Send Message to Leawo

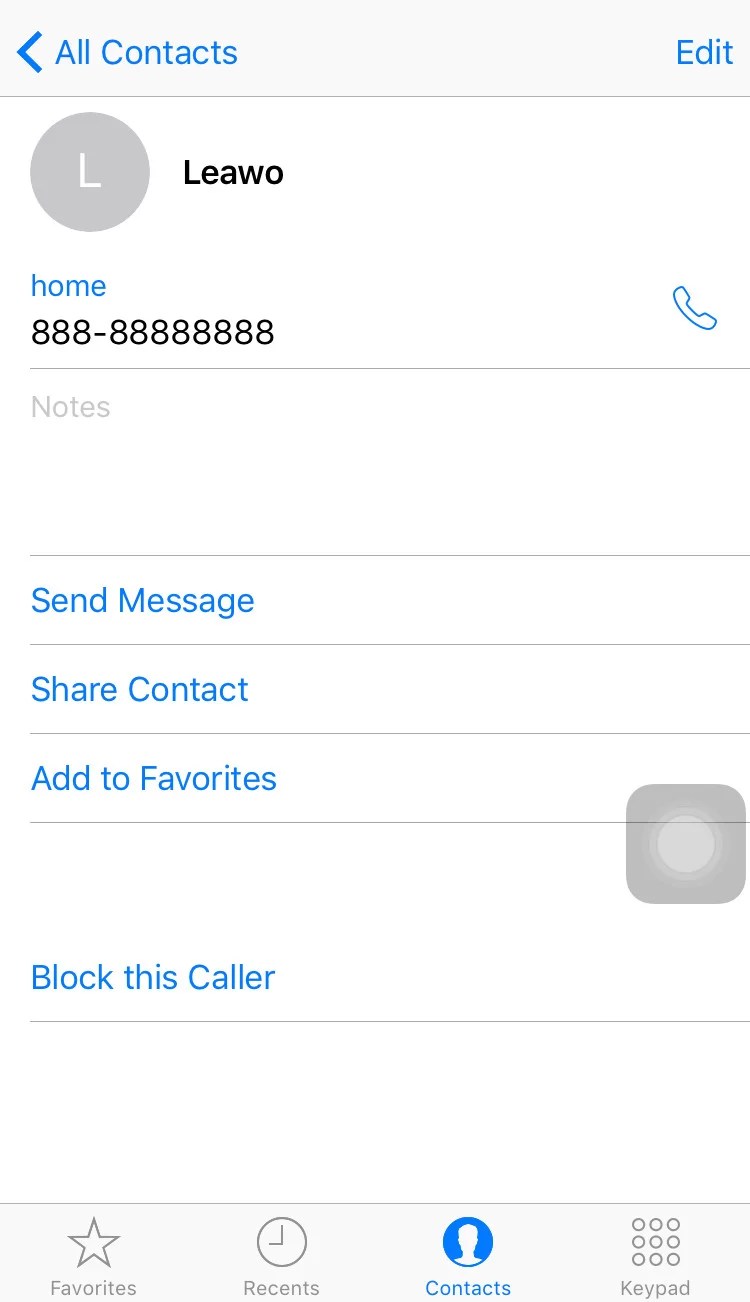[x=143, y=600]
